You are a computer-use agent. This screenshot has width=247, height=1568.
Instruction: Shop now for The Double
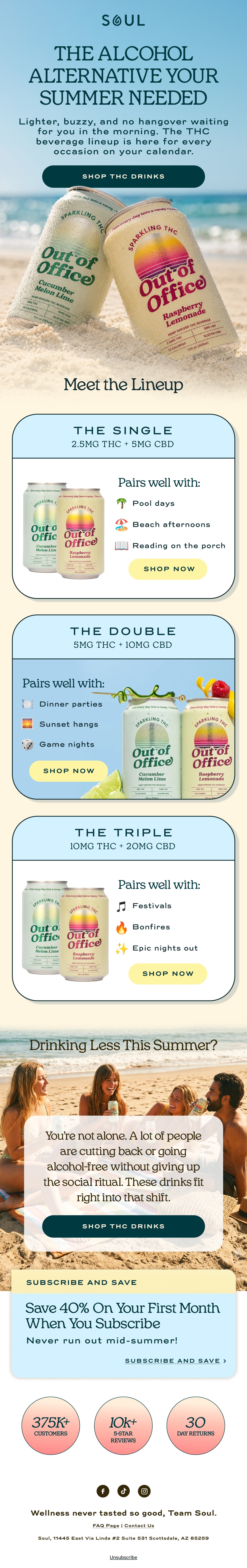click(69, 771)
